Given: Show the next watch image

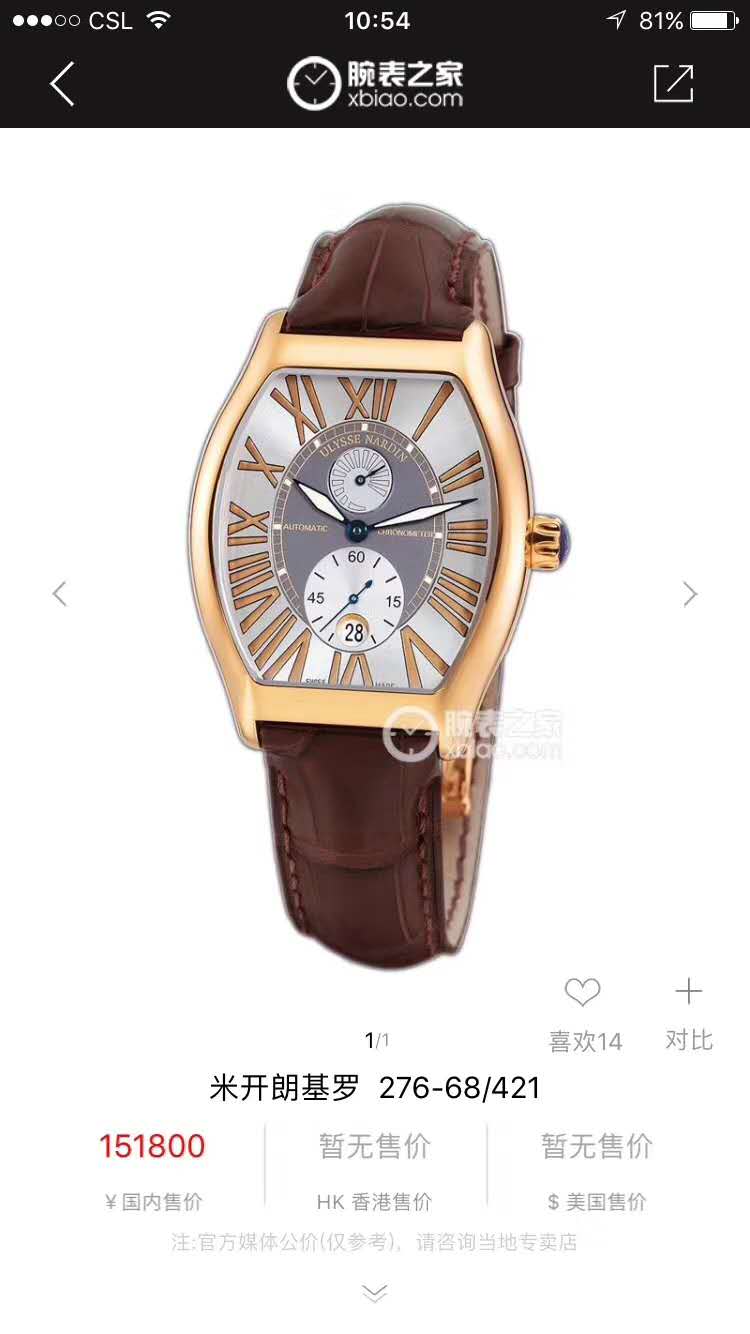Looking at the screenshot, I should [690, 594].
